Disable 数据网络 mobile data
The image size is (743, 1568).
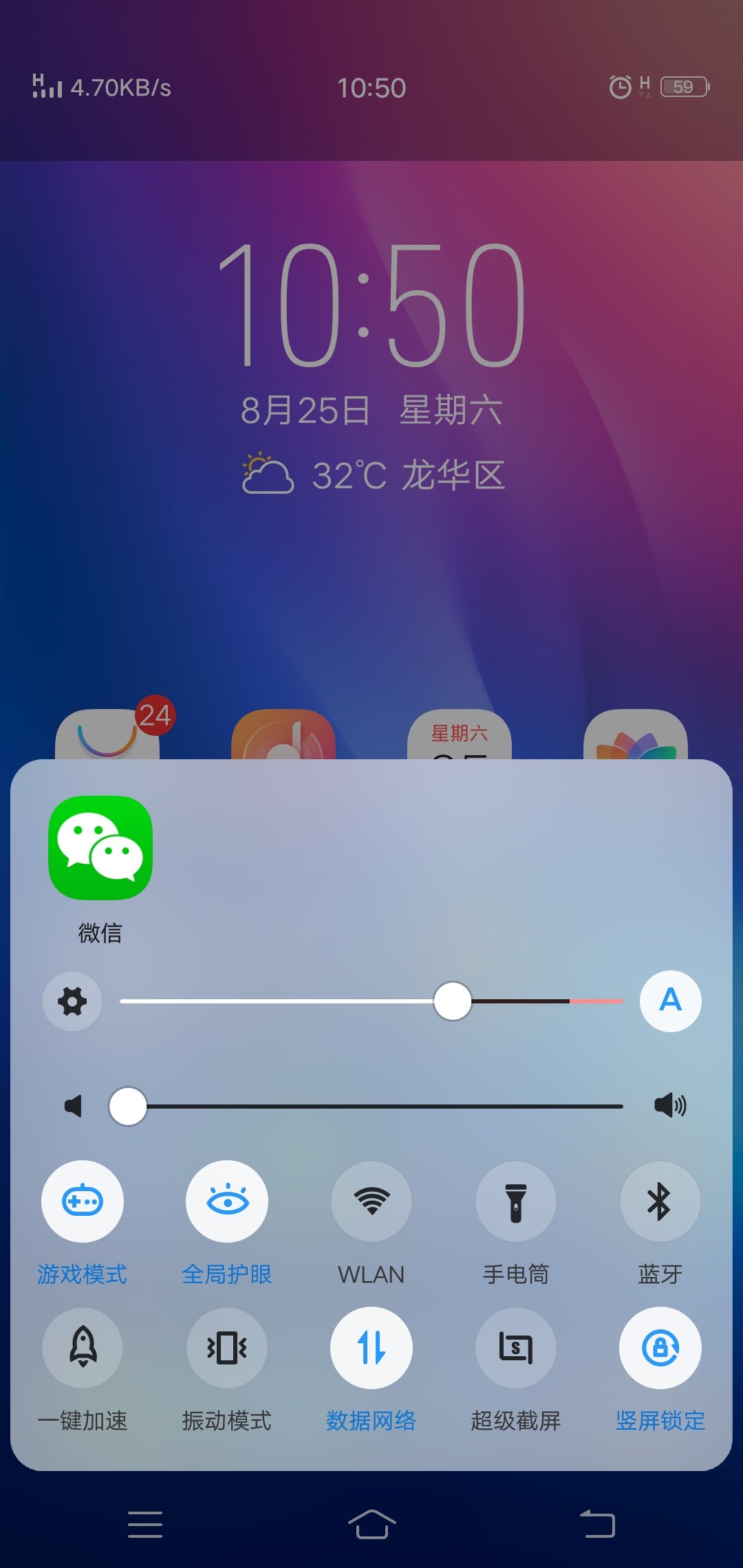tap(371, 1349)
